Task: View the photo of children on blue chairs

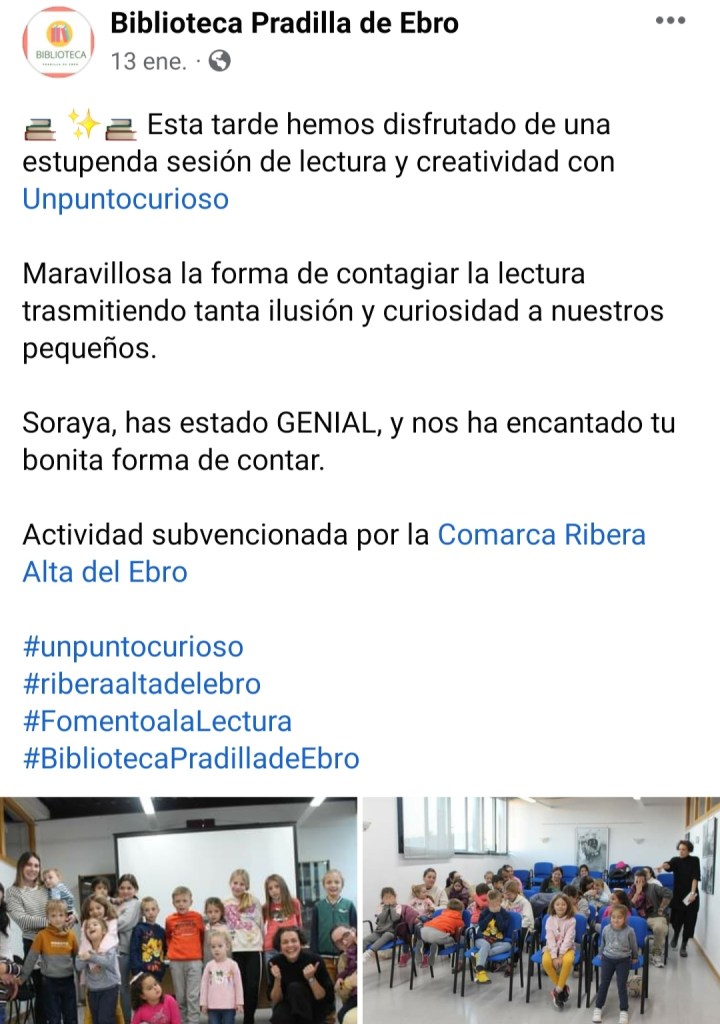Action: click(541, 909)
